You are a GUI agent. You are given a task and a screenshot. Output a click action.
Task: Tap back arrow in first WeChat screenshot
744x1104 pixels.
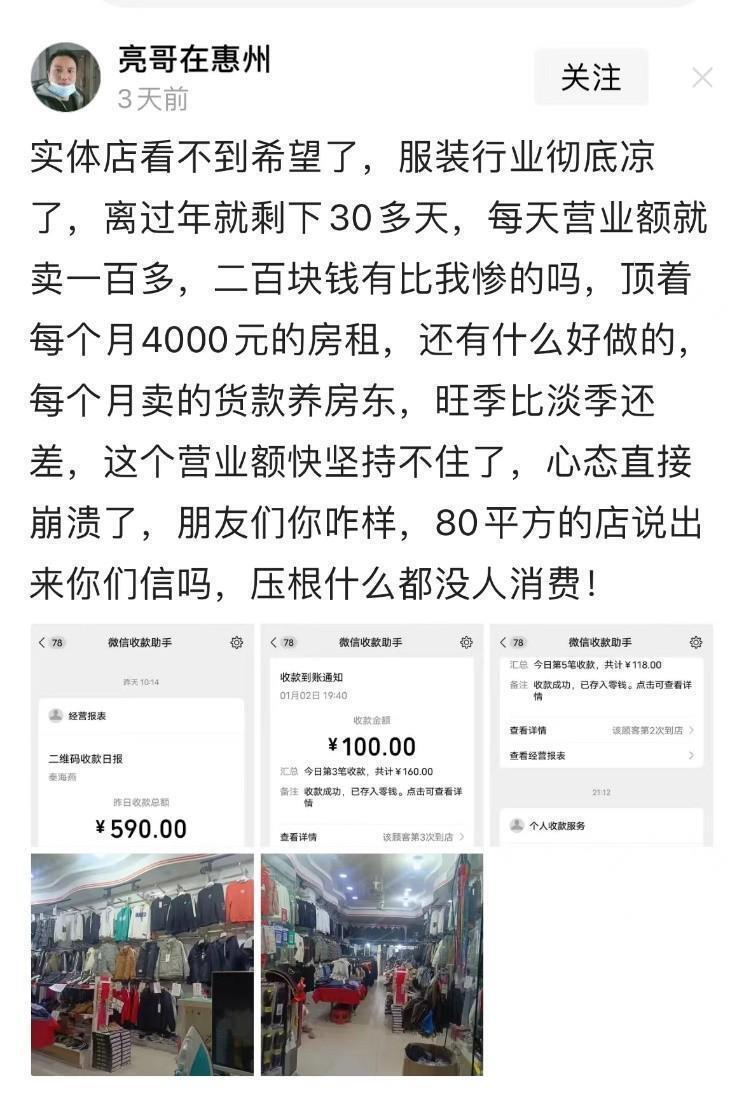[x=40, y=642]
